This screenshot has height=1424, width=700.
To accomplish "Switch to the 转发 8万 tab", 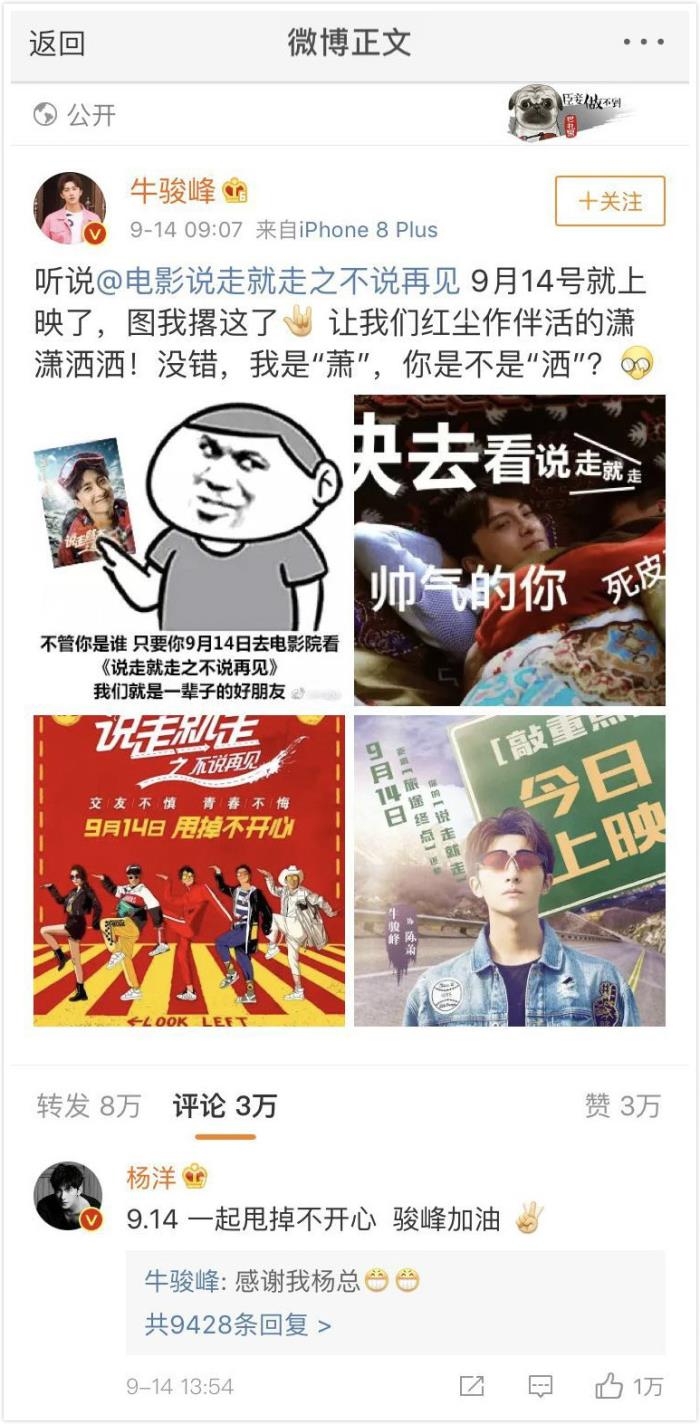I will [x=88, y=1105].
